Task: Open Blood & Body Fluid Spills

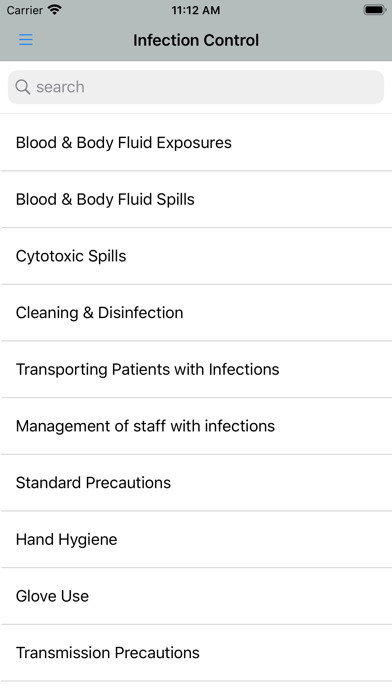Action: point(196,199)
